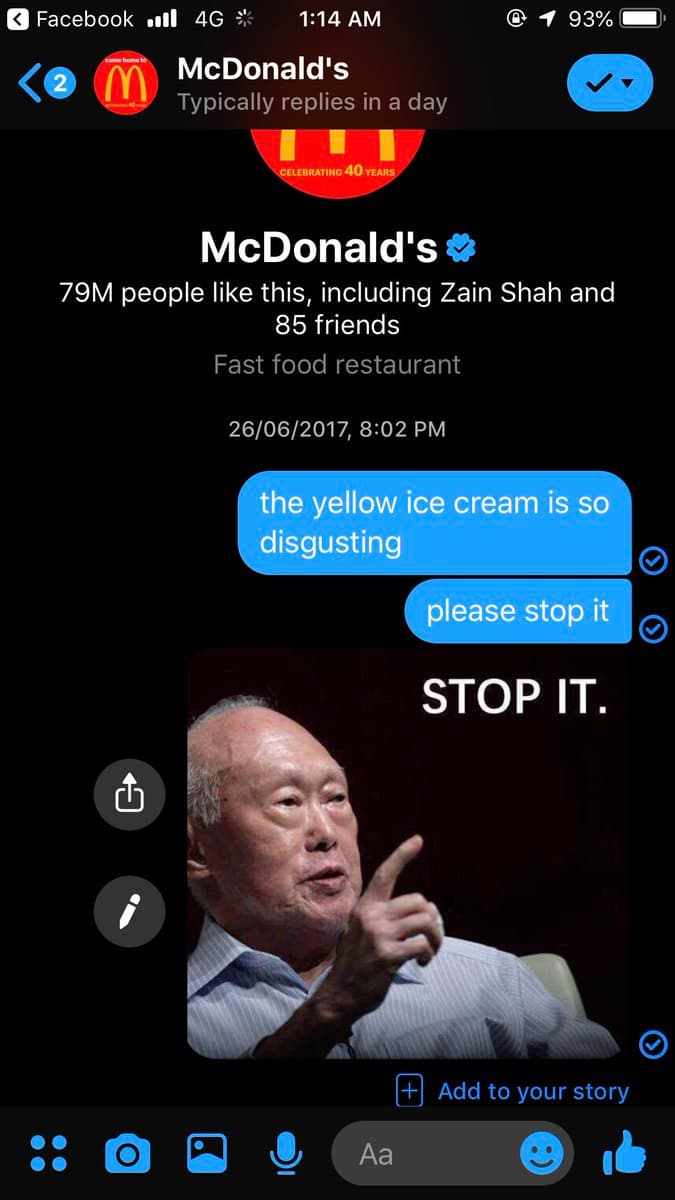Return to the Facebook app

[70, 19]
